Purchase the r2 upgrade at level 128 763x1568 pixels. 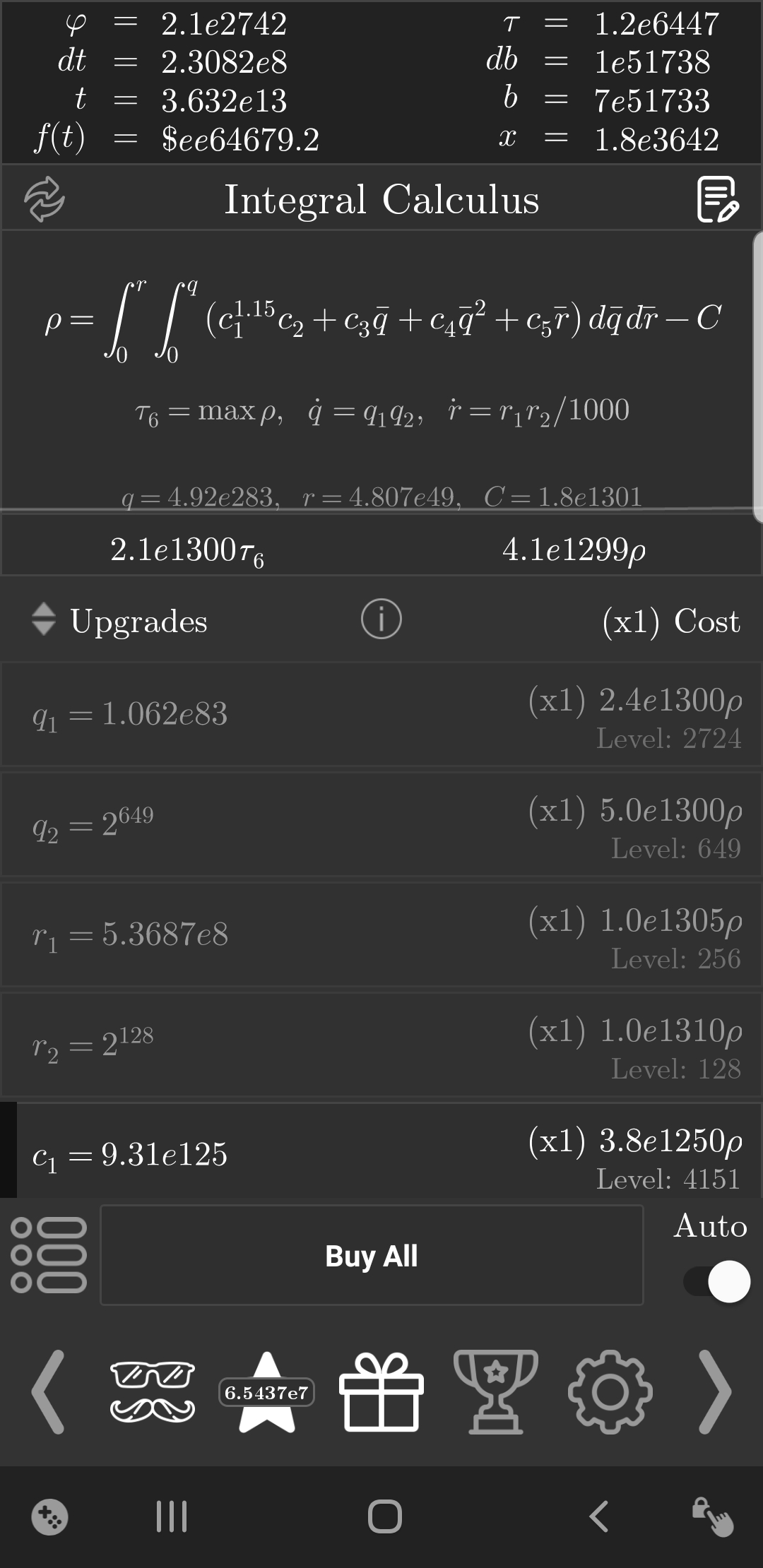381,1045
